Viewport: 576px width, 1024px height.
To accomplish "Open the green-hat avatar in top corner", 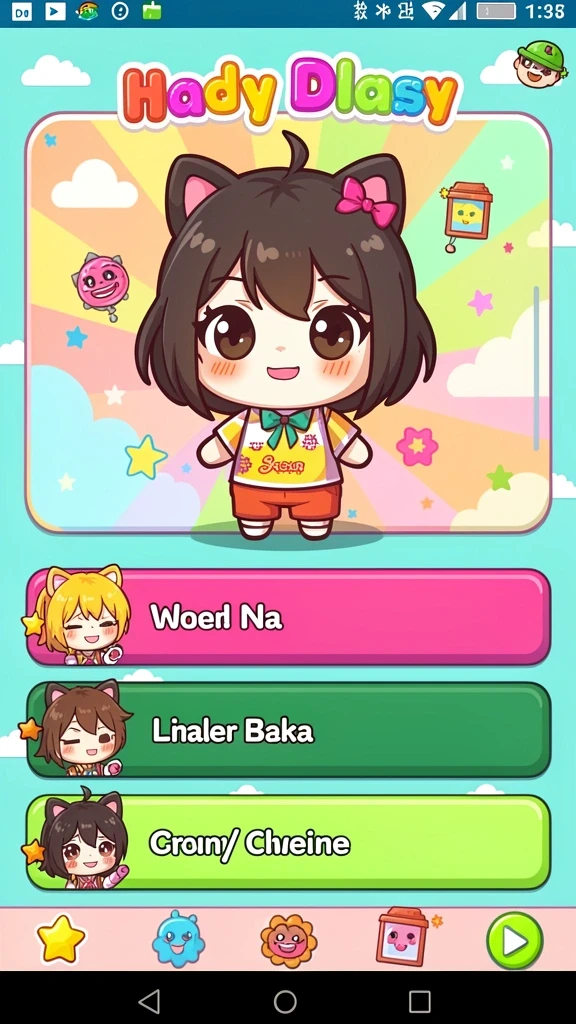I will (x=539, y=63).
